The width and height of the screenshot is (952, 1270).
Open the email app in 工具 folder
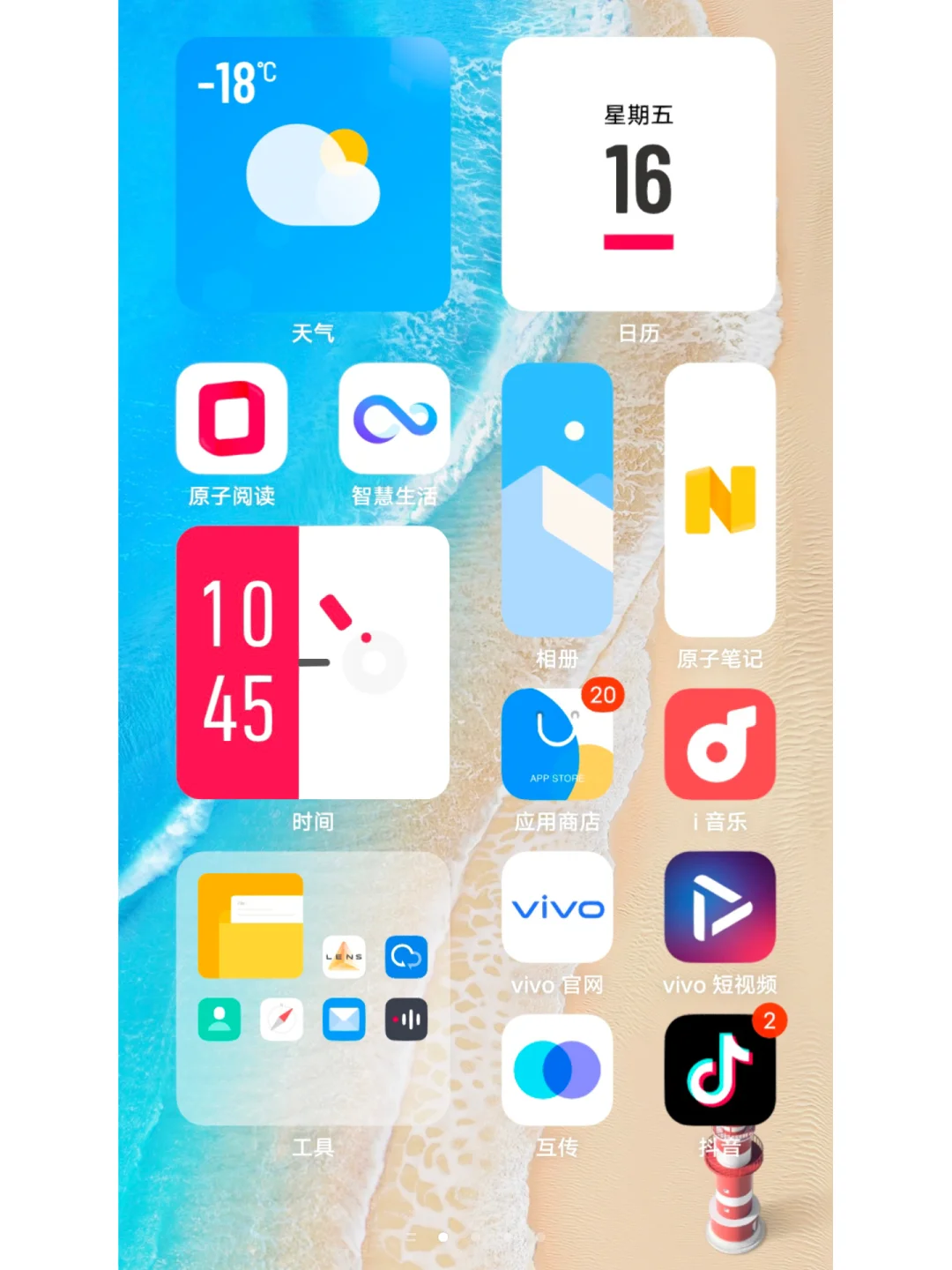point(344,1020)
